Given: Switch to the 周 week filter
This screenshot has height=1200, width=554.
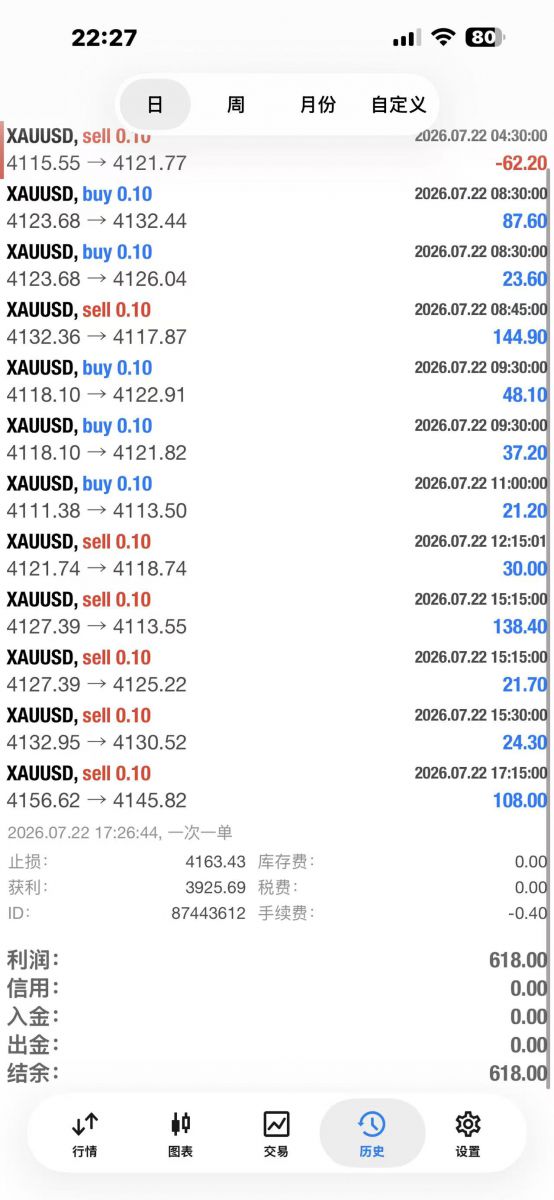Looking at the screenshot, I should pyautogui.click(x=236, y=104).
